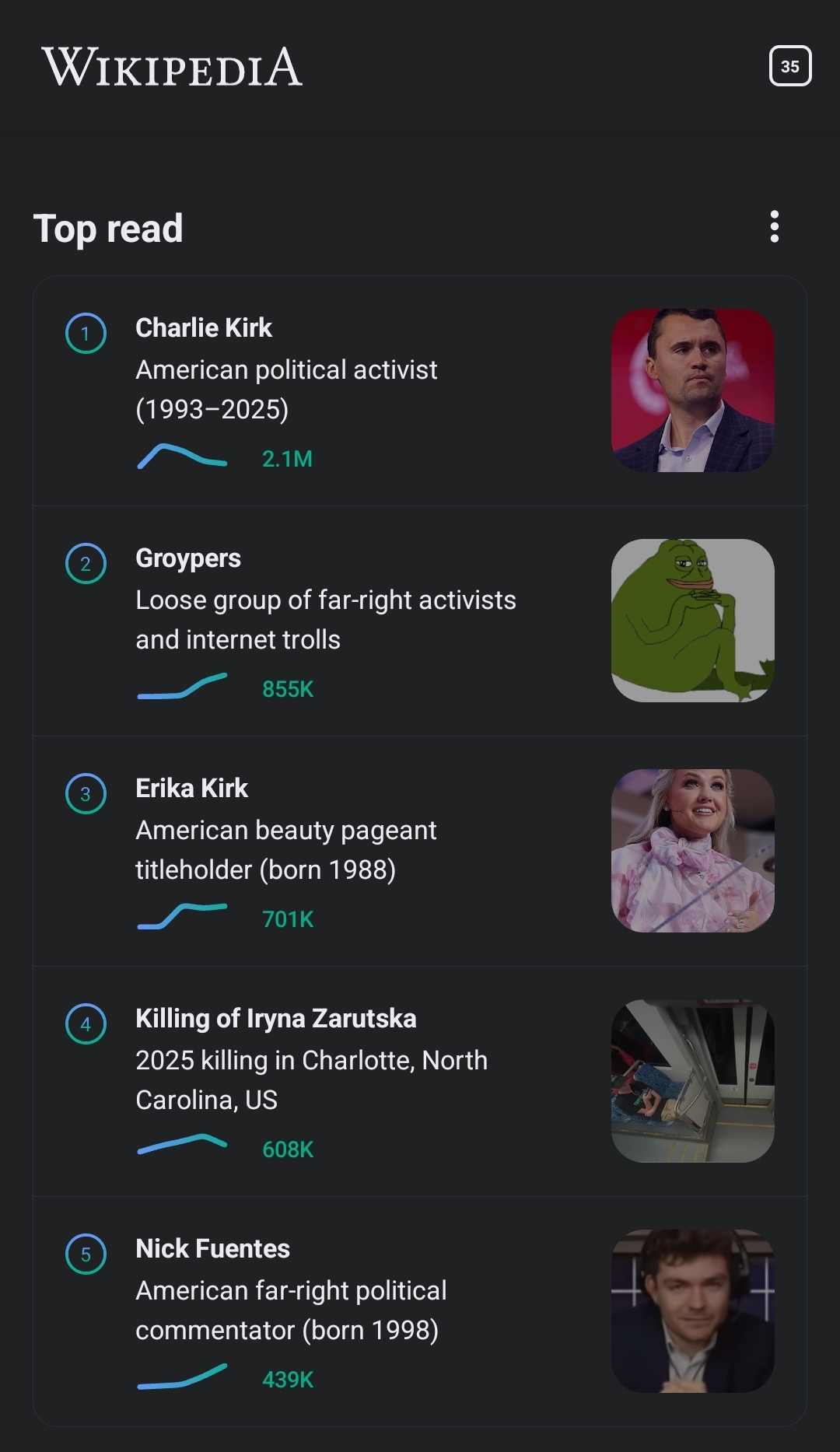Open the tabs counter showing 35
840x1452 pixels.
tap(789, 66)
